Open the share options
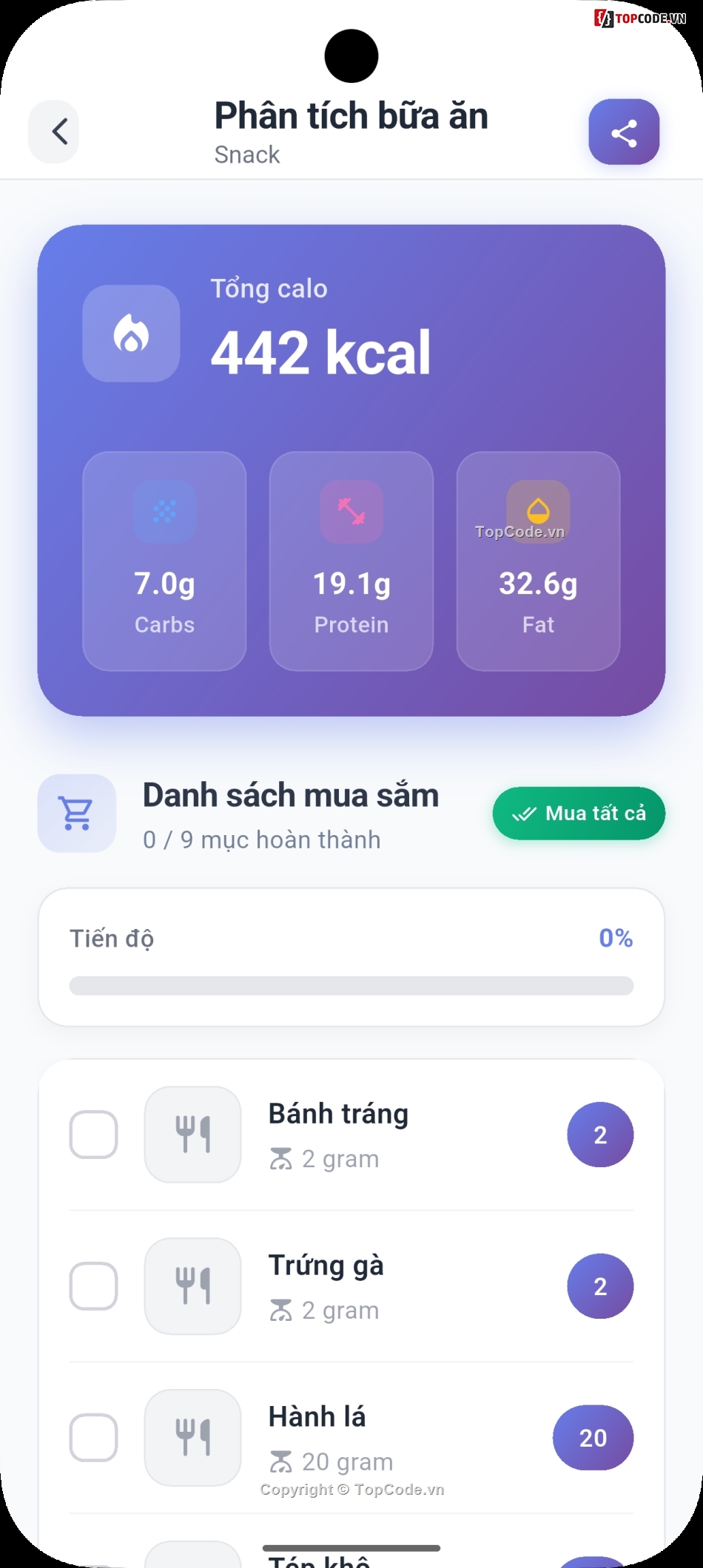This screenshot has height=1568, width=703. click(623, 132)
